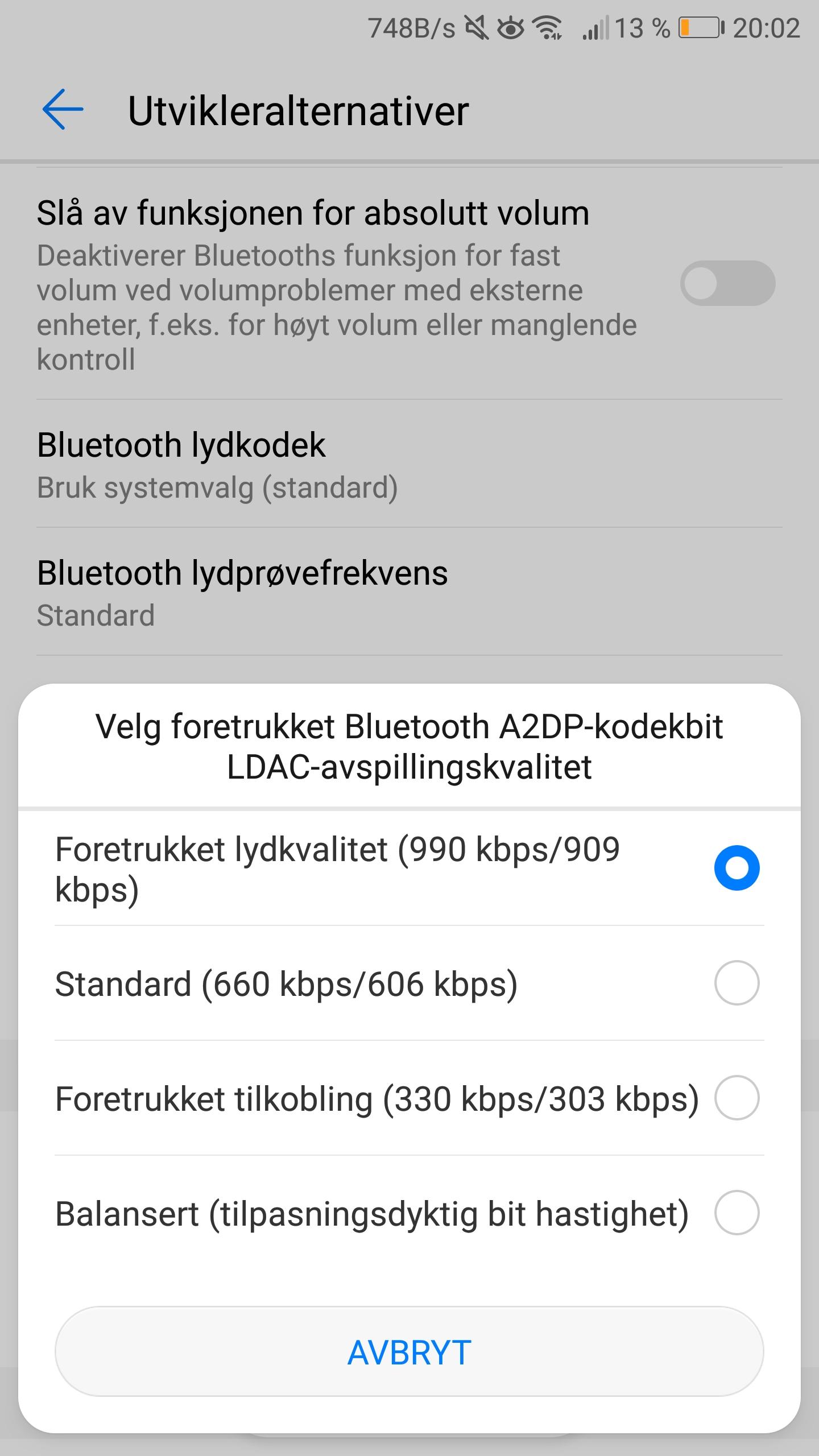The height and width of the screenshot is (1456, 819).
Task: Pick Balansert (tilpasningsdyktig bit hastighet)
Action: click(409, 1213)
